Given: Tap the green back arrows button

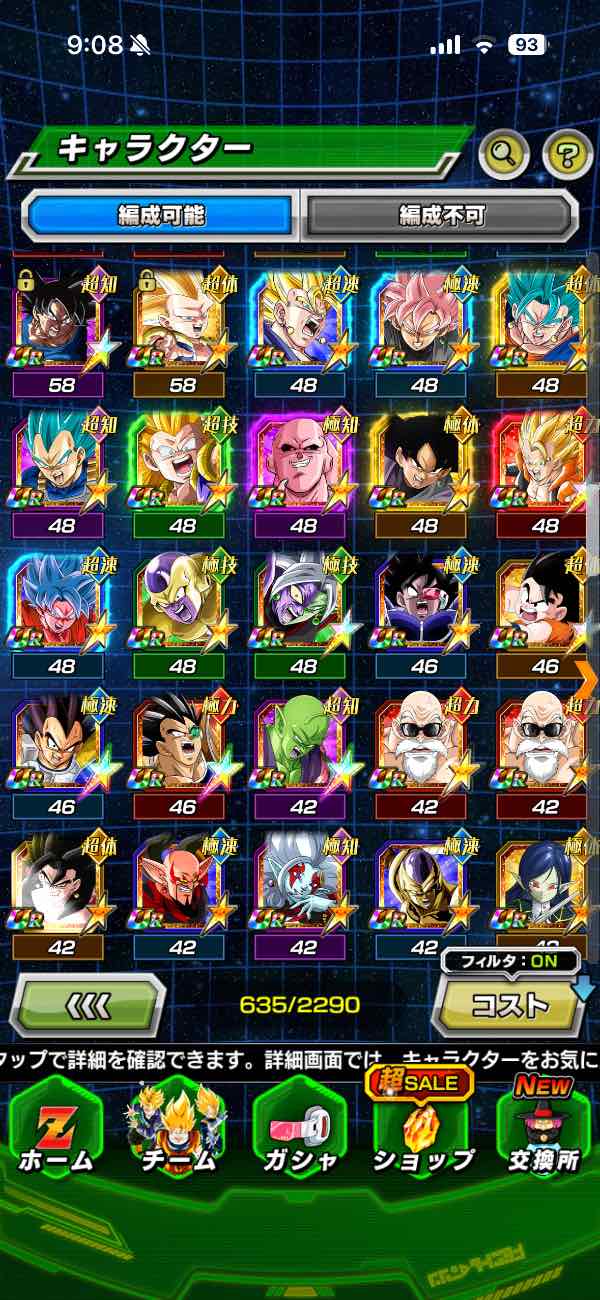Looking at the screenshot, I should (88, 1003).
